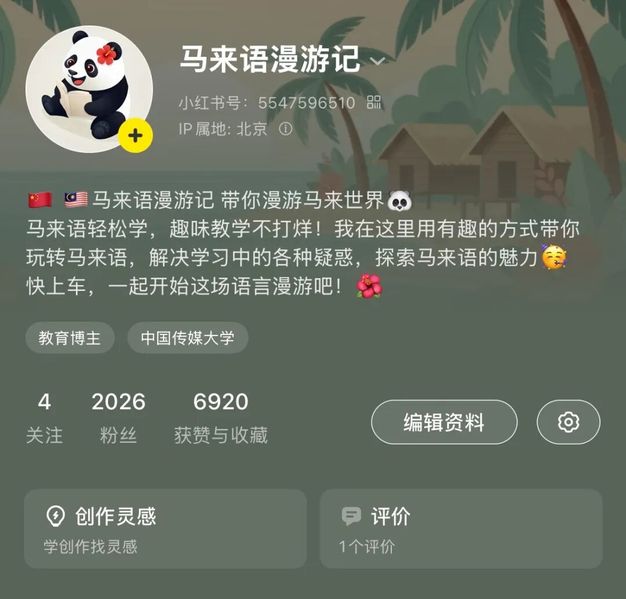Image resolution: width=626 pixels, height=599 pixels.
Task: Open the 创作灵感 card
Action: [x=165, y=529]
